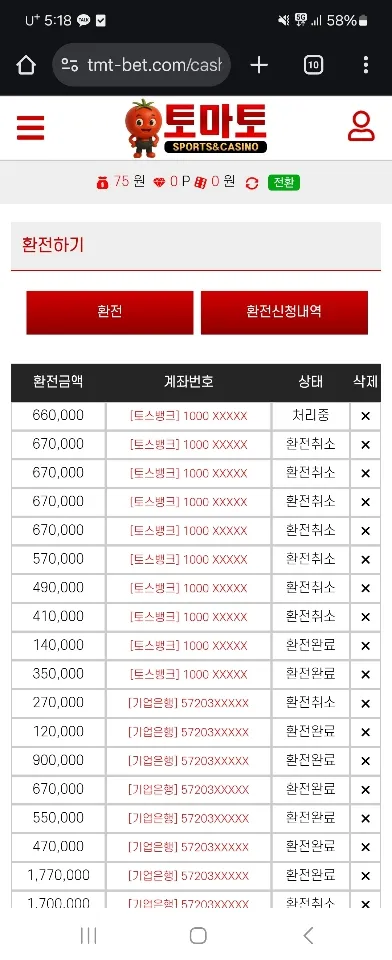Delete the 570,000 환전취소 entry
Image resolution: width=392 pixels, height=960 pixels.
(366, 560)
